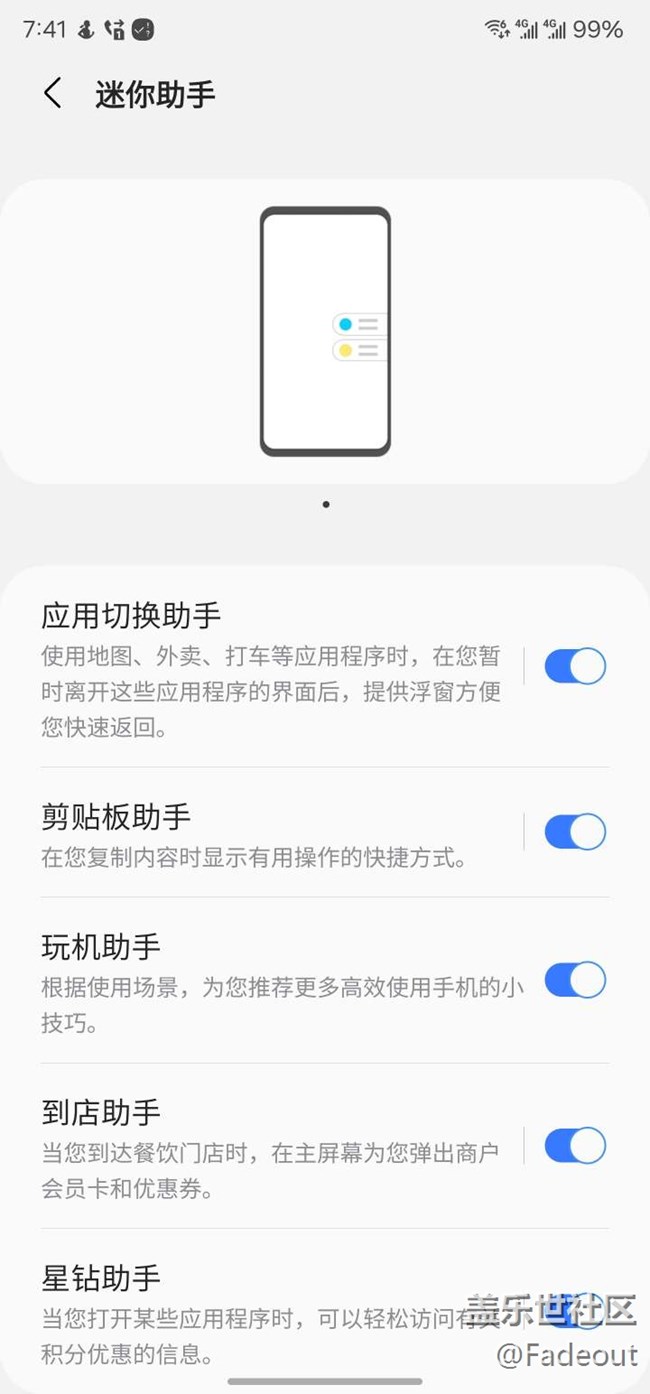Switch off the 到店助手 toggle
Screen dimensions: 650x1394
click(575, 1146)
